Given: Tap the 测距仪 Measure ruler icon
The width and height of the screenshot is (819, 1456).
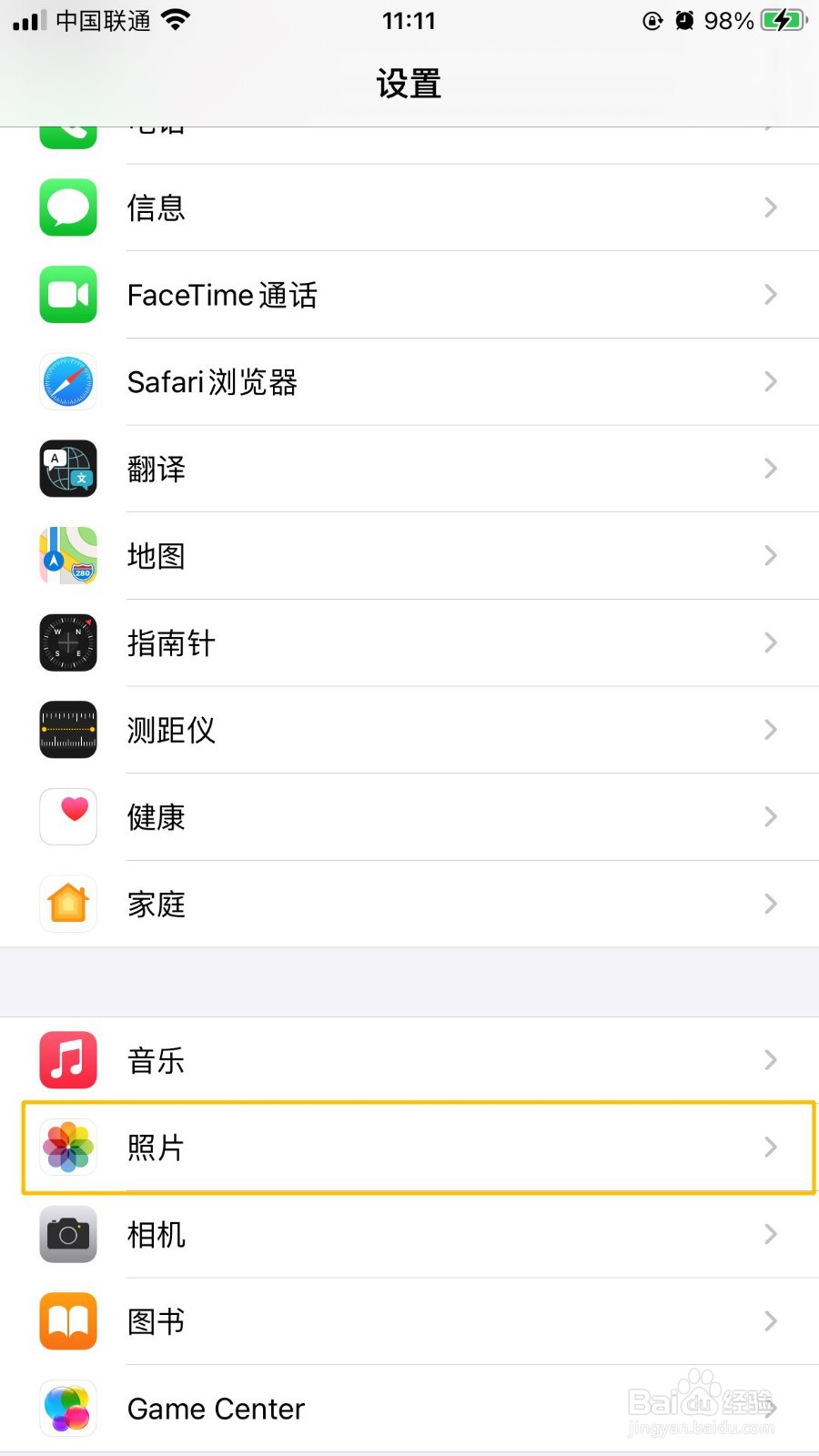Looking at the screenshot, I should click(x=67, y=729).
